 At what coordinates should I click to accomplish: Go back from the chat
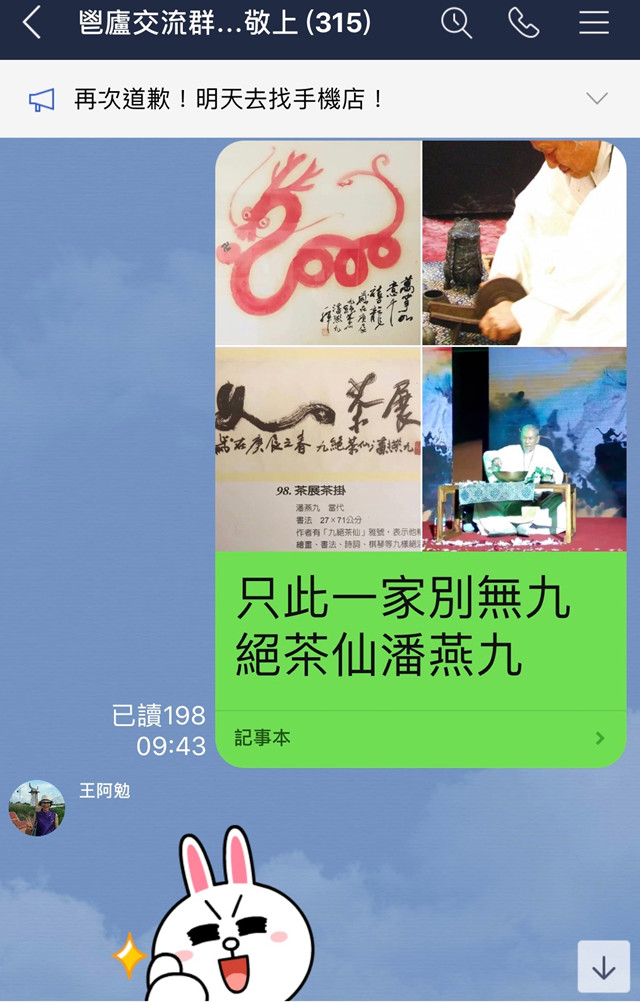coord(32,23)
